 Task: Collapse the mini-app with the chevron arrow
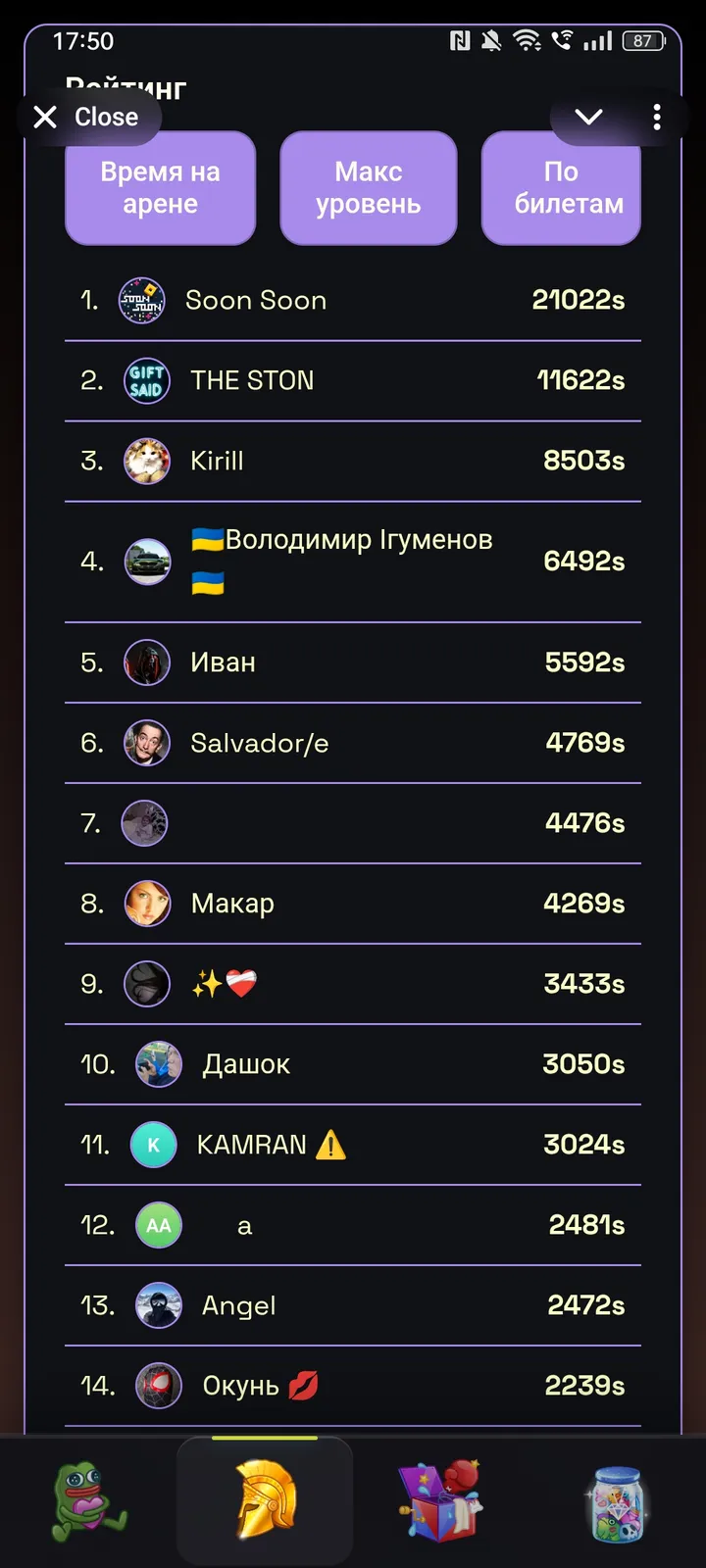[587, 117]
